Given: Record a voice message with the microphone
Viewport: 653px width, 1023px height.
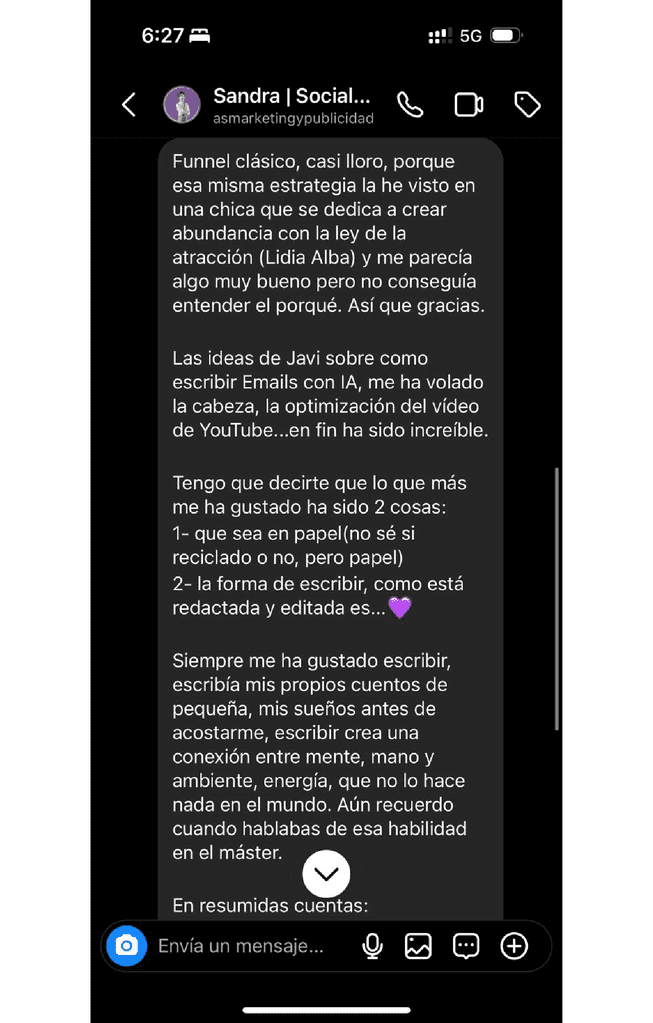Looking at the screenshot, I should pos(373,946).
